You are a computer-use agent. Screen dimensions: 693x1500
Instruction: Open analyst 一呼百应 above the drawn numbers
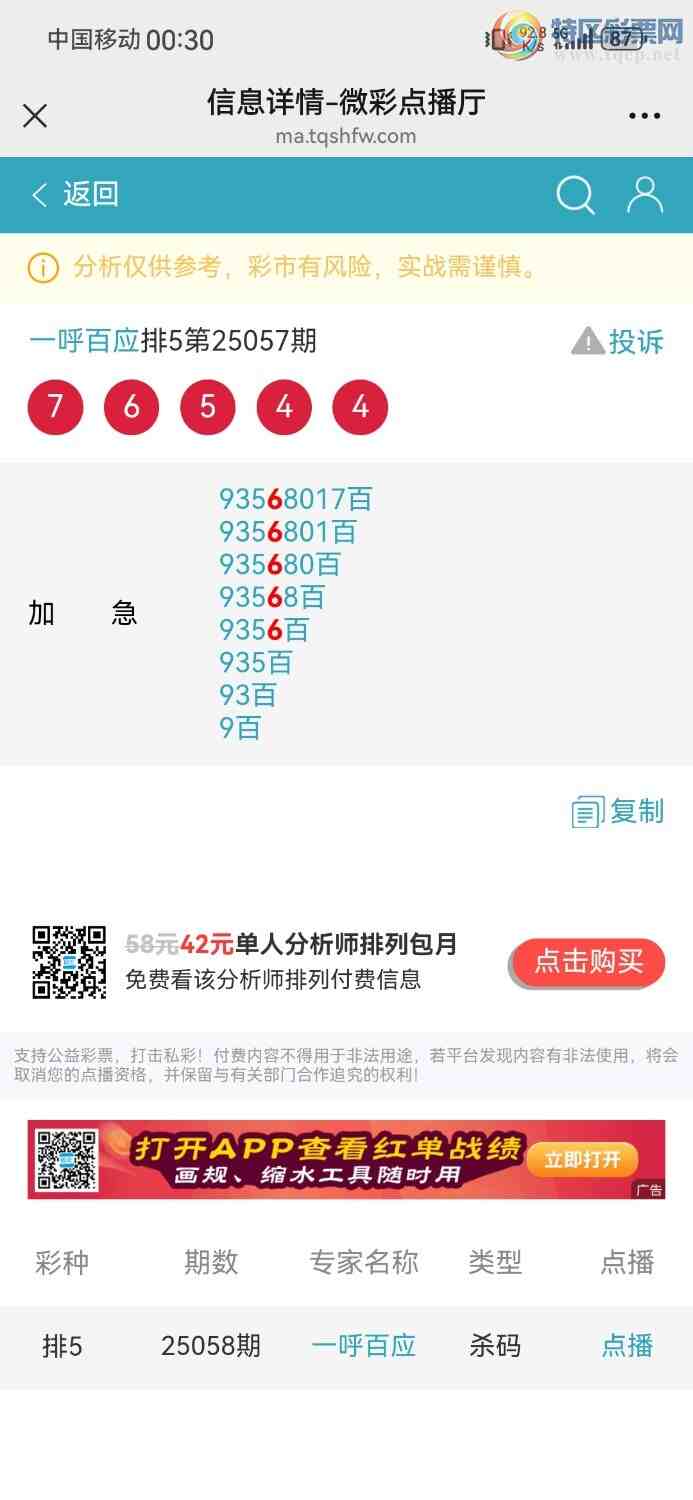point(84,342)
